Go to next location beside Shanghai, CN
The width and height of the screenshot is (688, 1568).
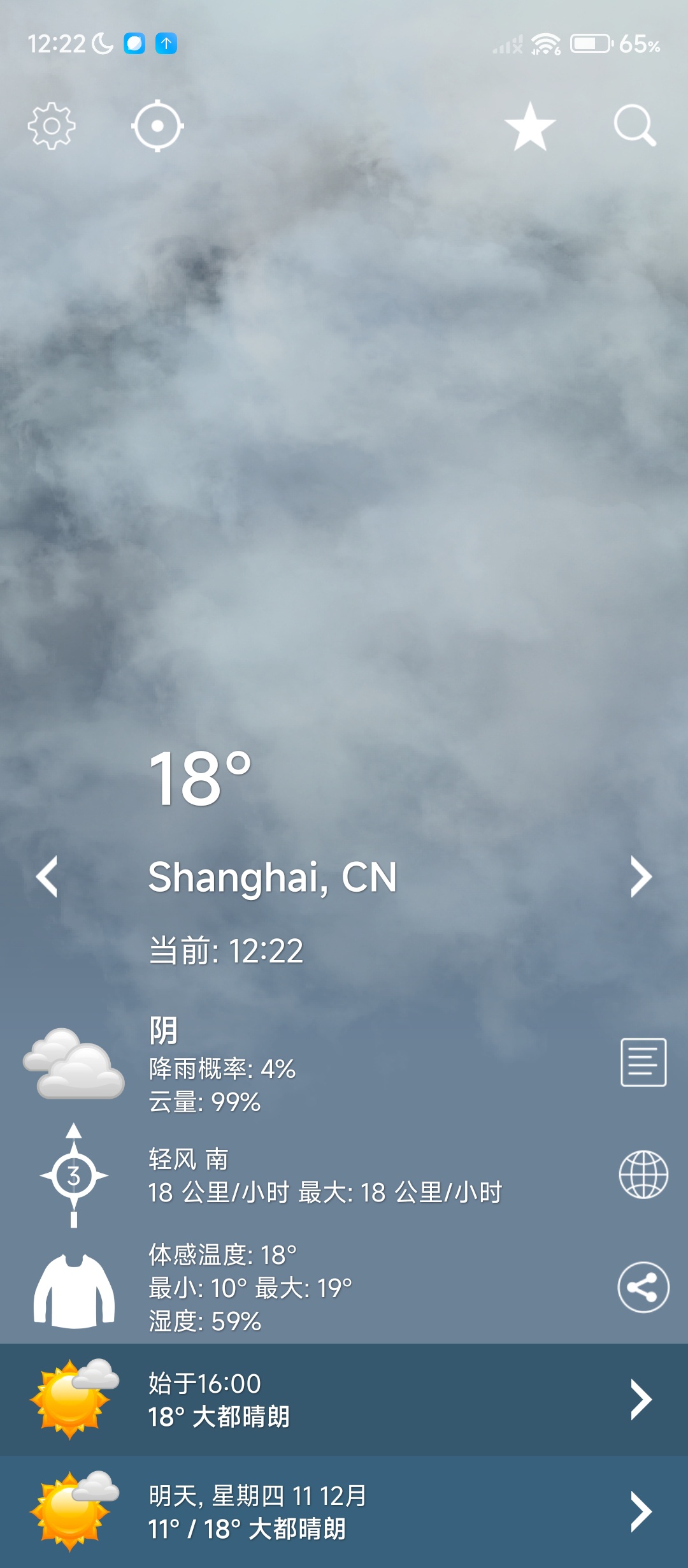point(640,876)
